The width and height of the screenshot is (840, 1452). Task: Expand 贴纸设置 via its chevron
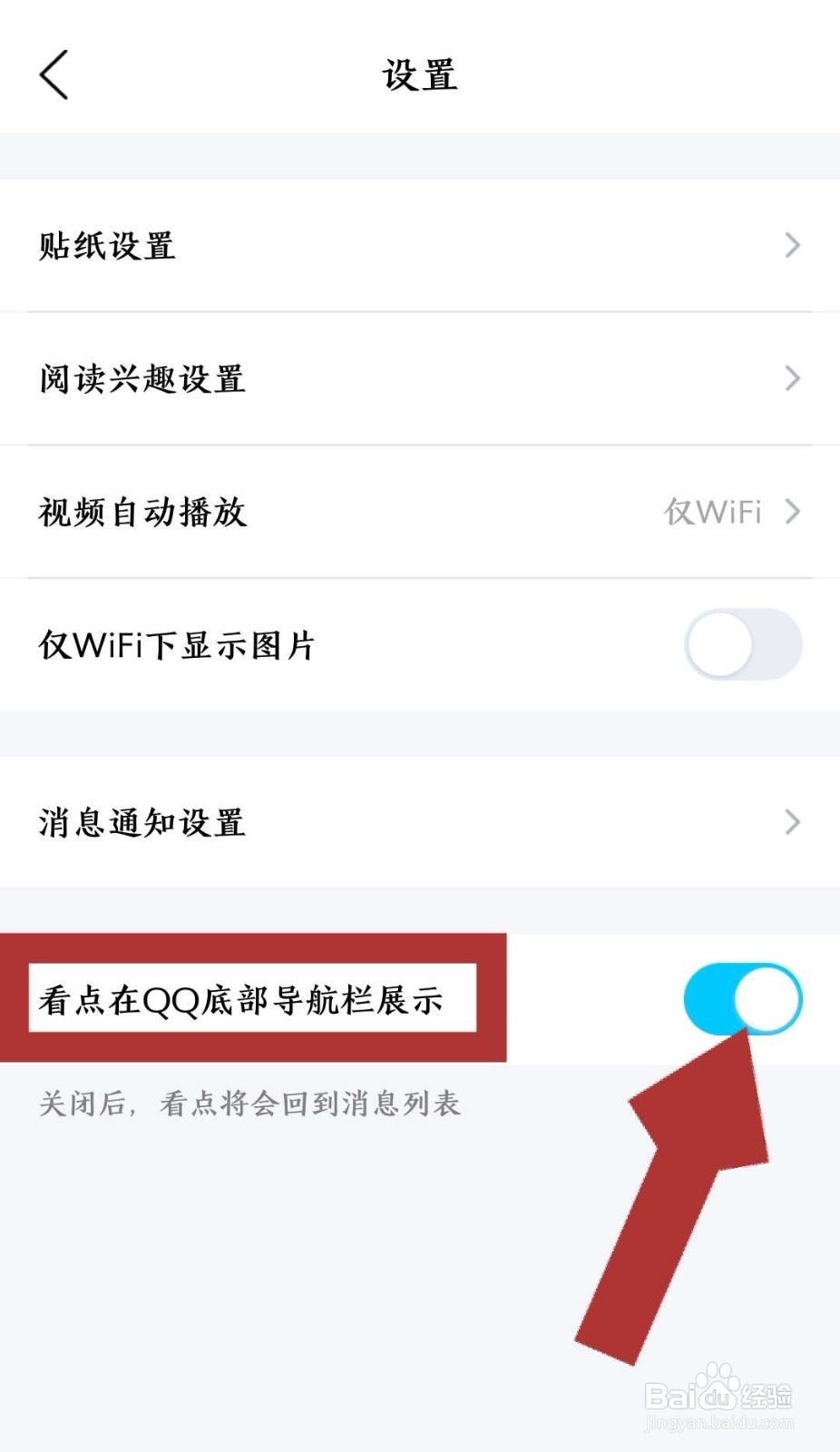pyautogui.click(x=793, y=245)
